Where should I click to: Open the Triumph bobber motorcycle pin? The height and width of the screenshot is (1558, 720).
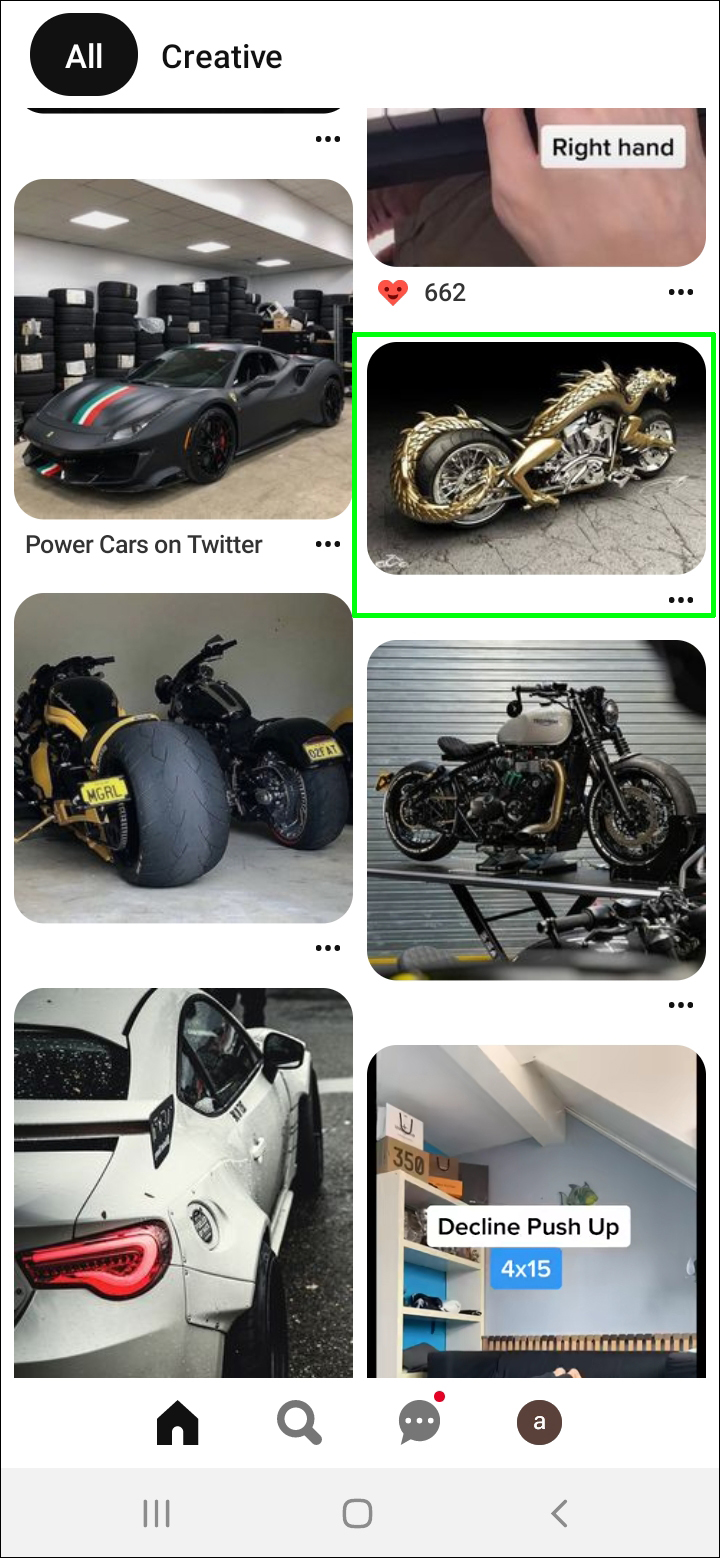coord(536,809)
